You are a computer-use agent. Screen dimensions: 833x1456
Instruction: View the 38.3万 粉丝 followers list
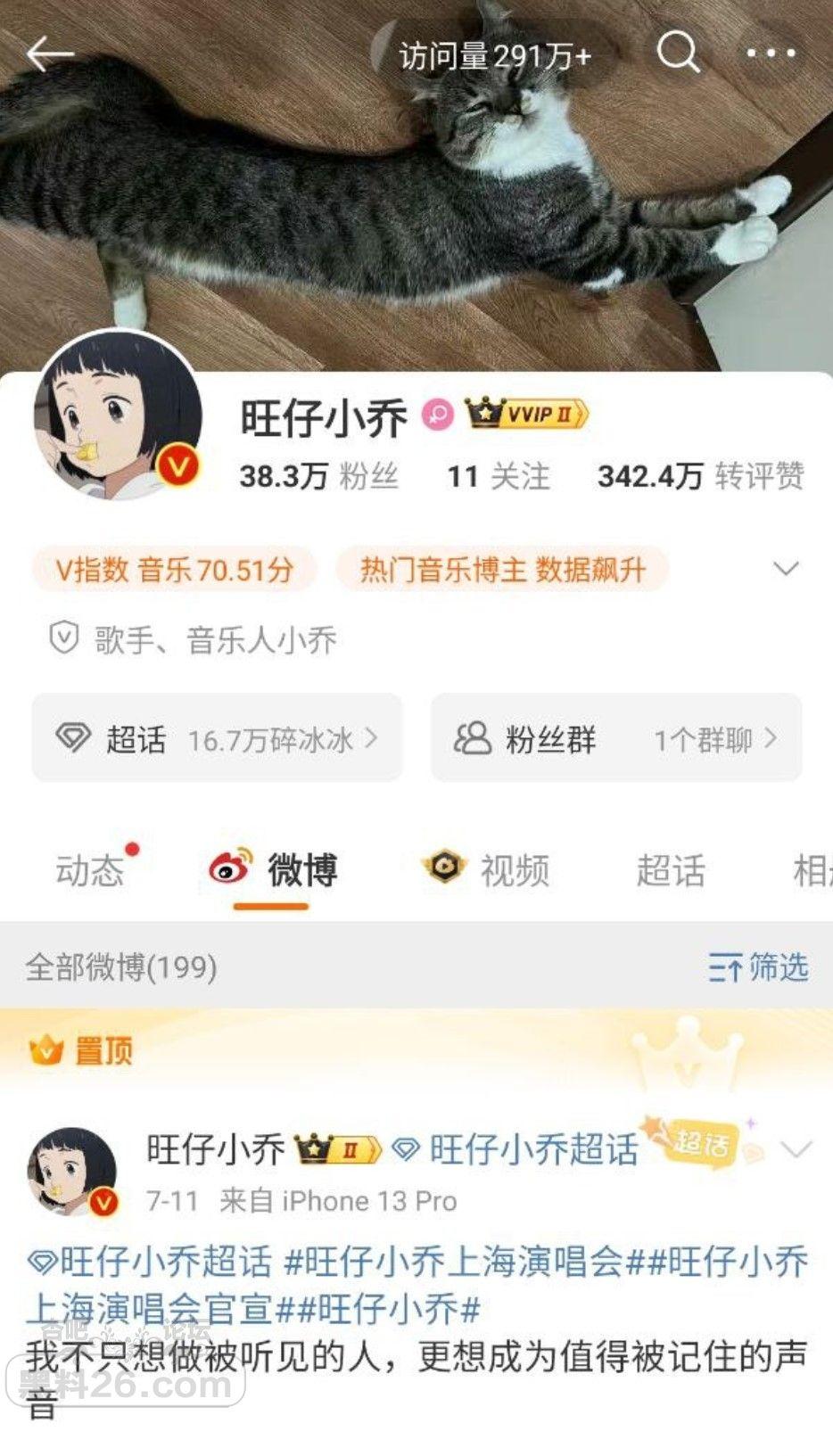tap(318, 476)
